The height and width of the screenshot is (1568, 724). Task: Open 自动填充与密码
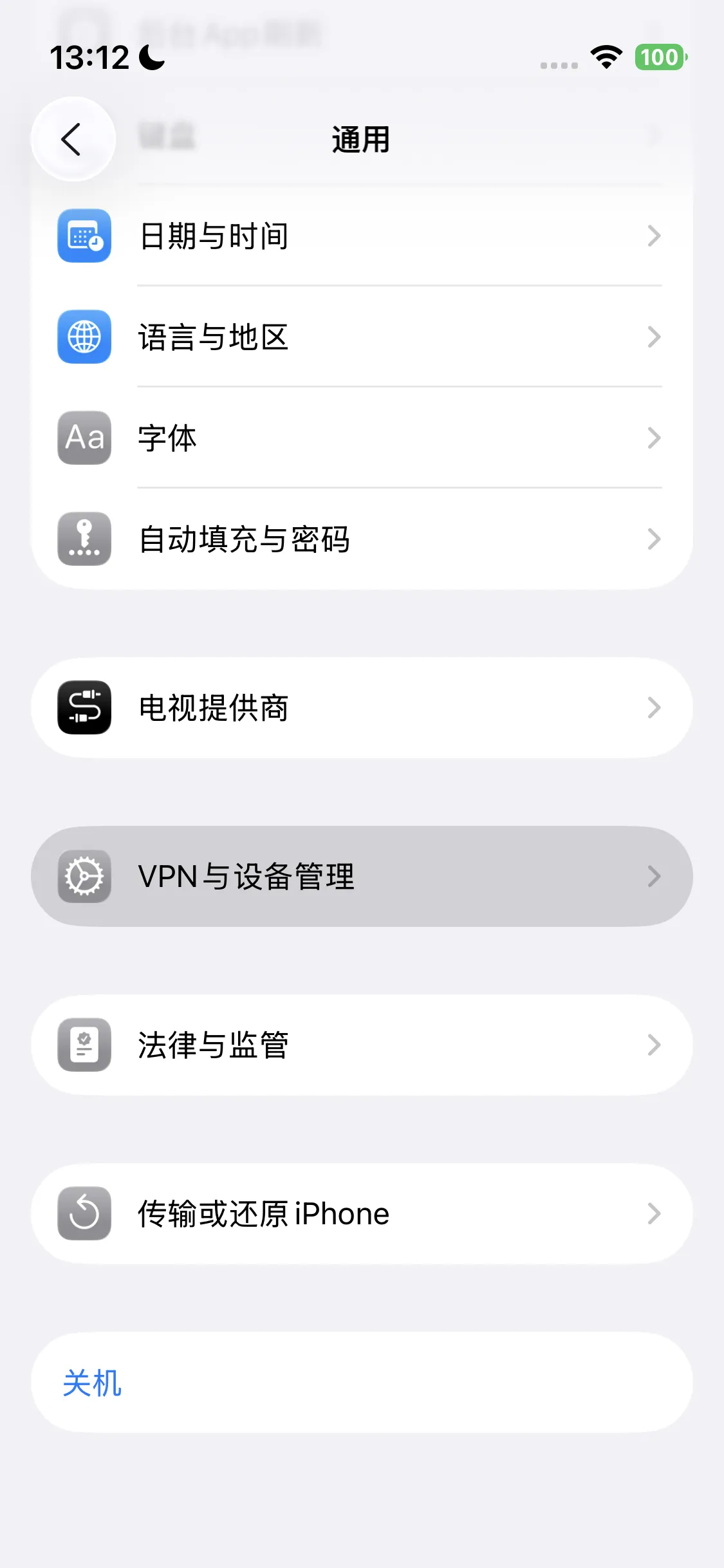(x=362, y=539)
